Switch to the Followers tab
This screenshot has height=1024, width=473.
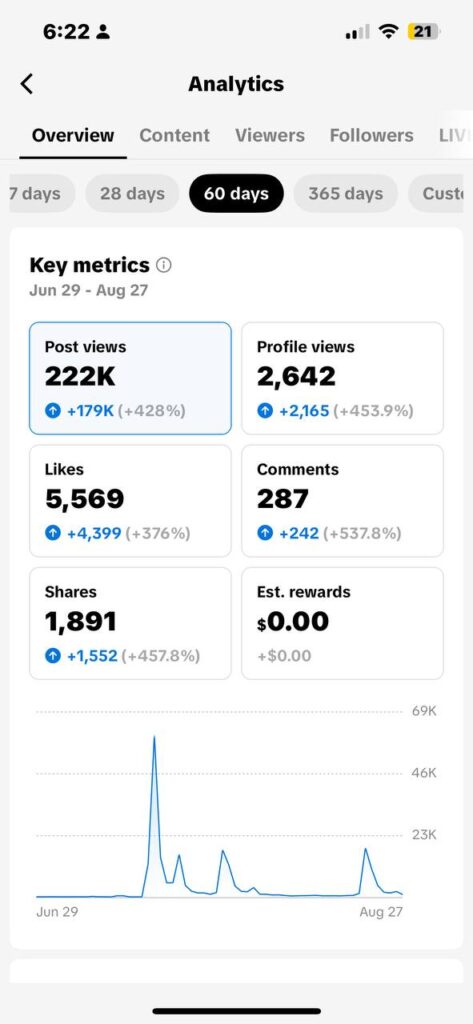tap(371, 135)
